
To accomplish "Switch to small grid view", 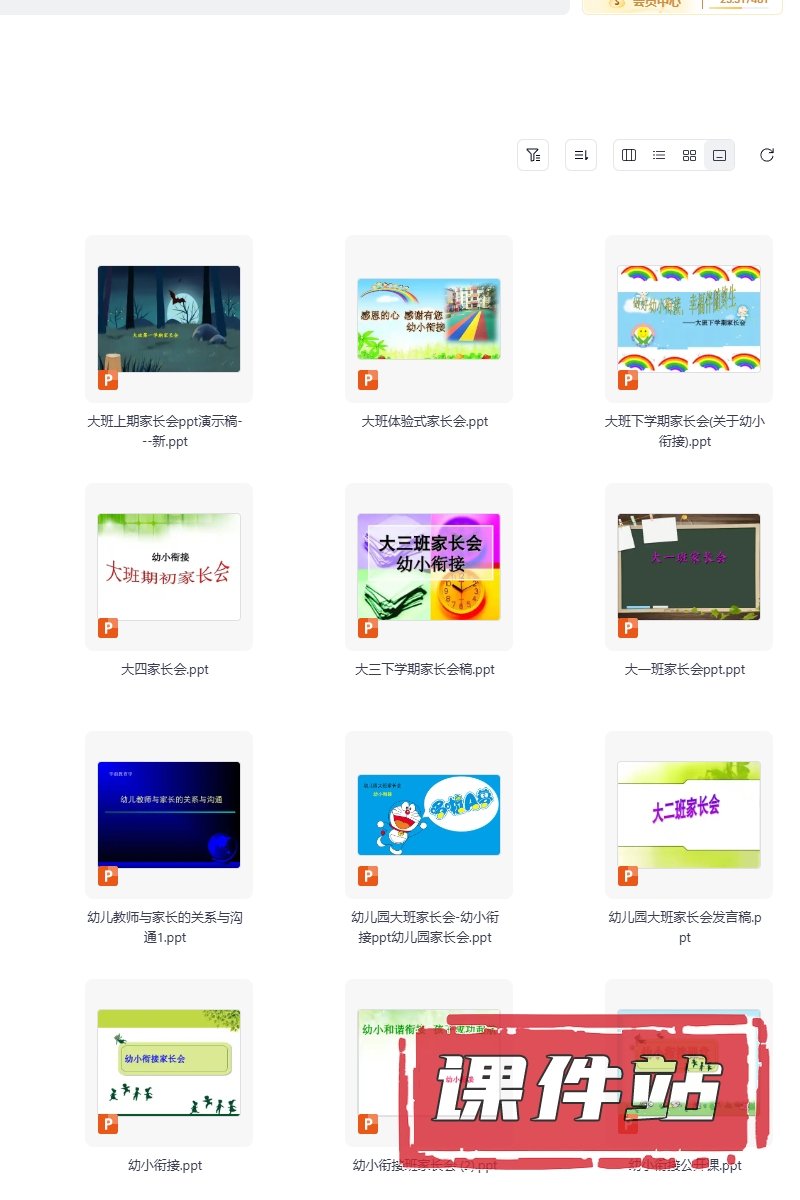I will (x=689, y=155).
